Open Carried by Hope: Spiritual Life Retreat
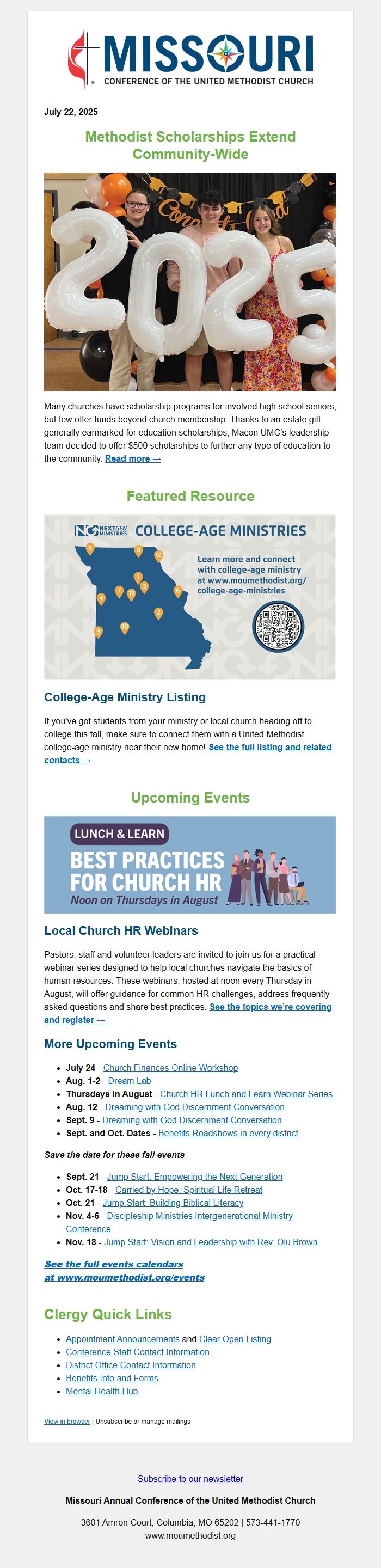The image size is (381, 1568). 189,1190
